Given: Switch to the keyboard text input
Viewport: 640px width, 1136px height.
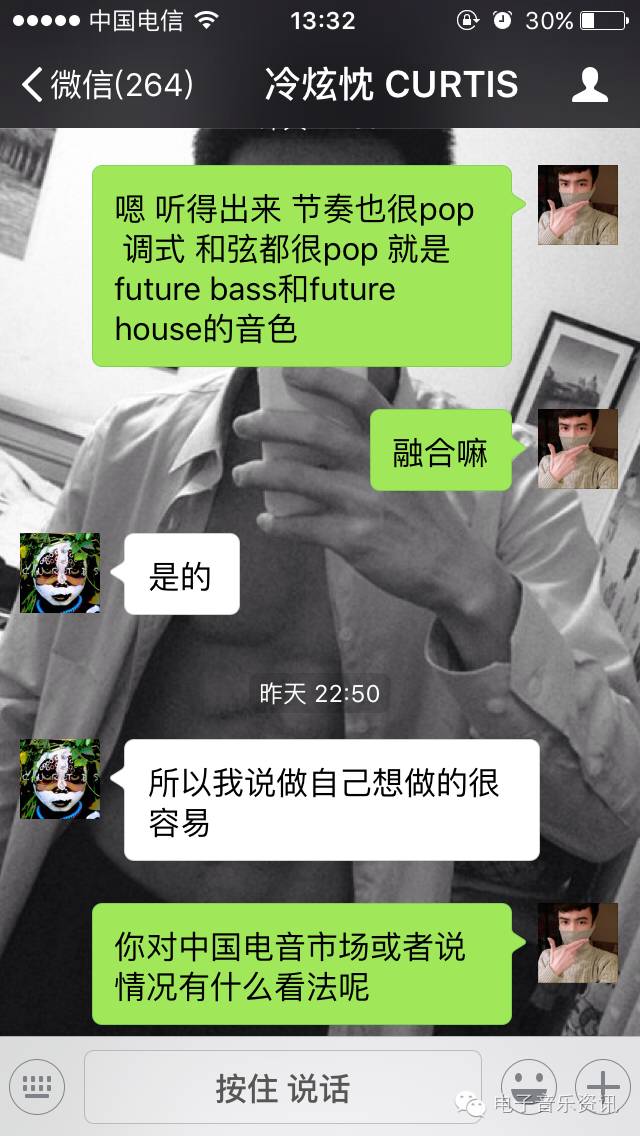Looking at the screenshot, I should point(36,1087).
